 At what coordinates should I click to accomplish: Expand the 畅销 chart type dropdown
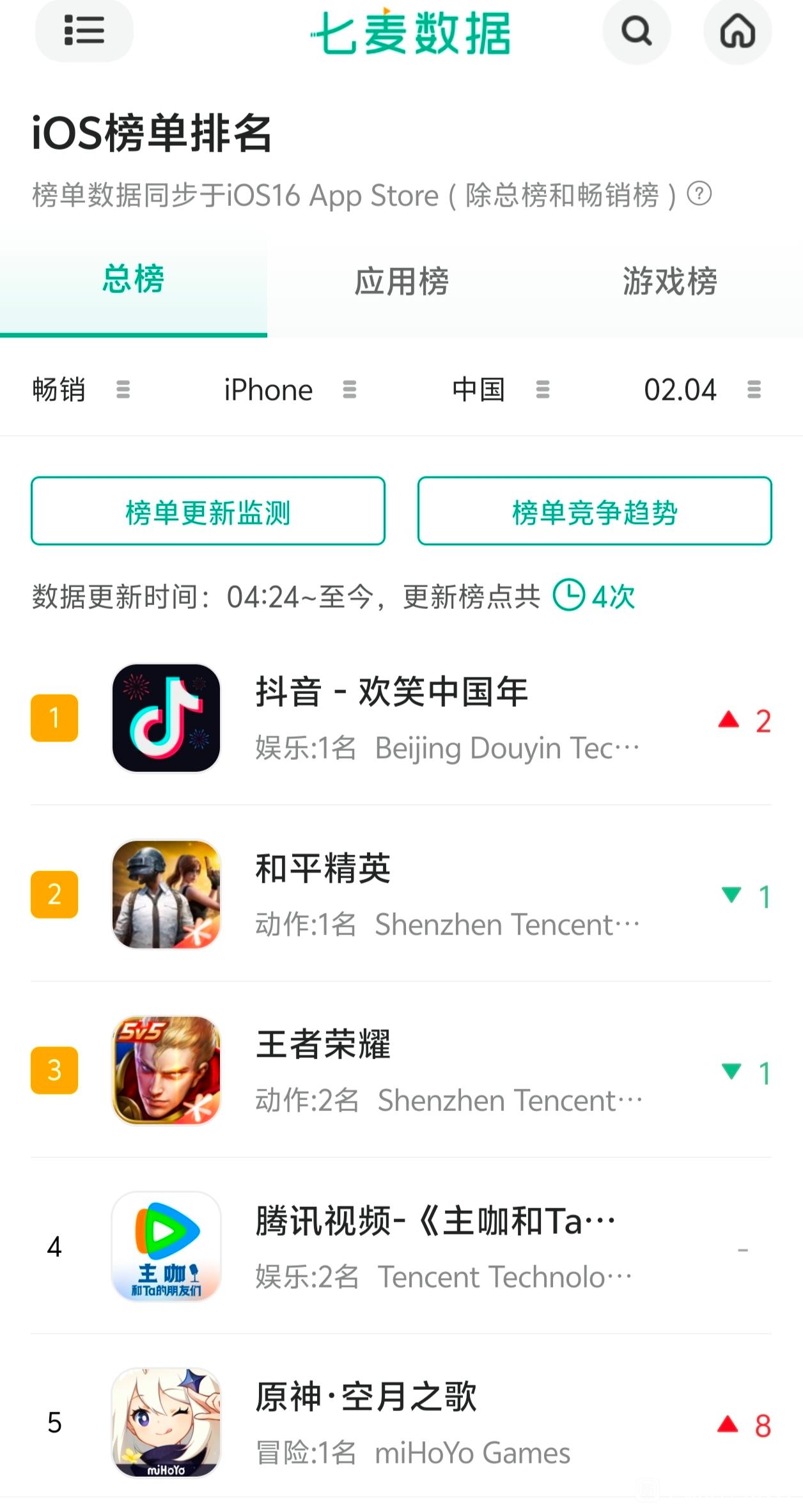pyautogui.click(x=81, y=390)
